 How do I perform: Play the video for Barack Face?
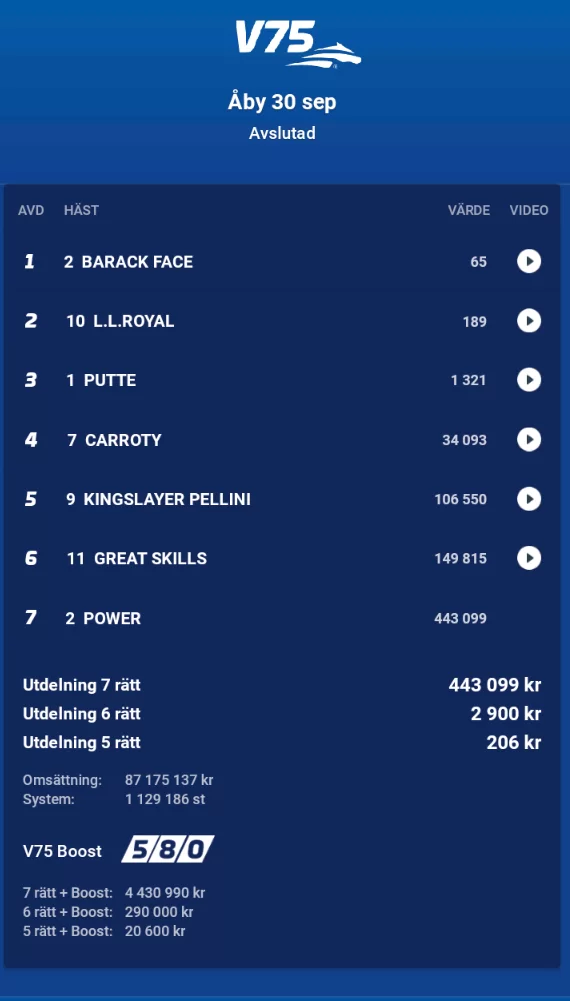pyautogui.click(x=529, y=261)
